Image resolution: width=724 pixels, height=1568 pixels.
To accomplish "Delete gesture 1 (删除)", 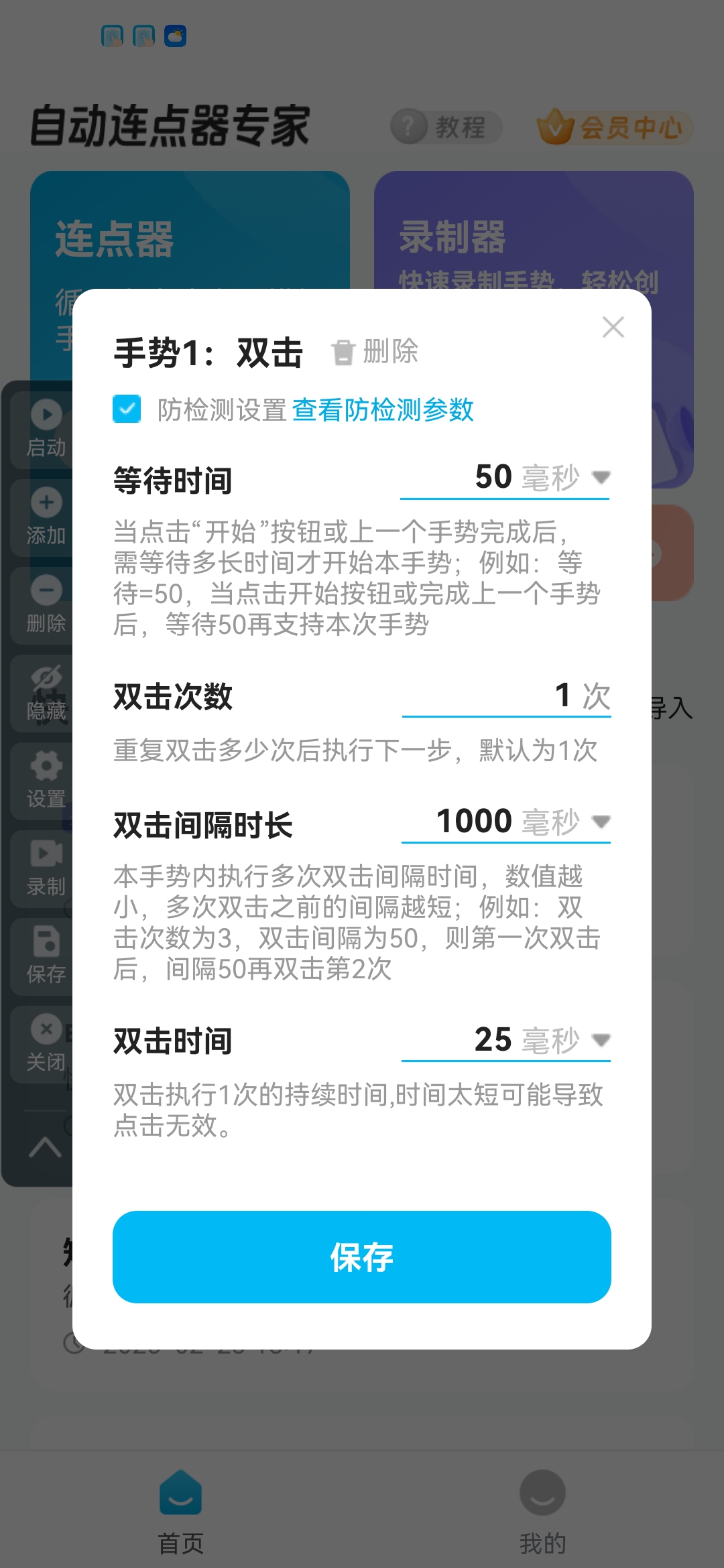I will pyautogui.click(x=375, y=352).
